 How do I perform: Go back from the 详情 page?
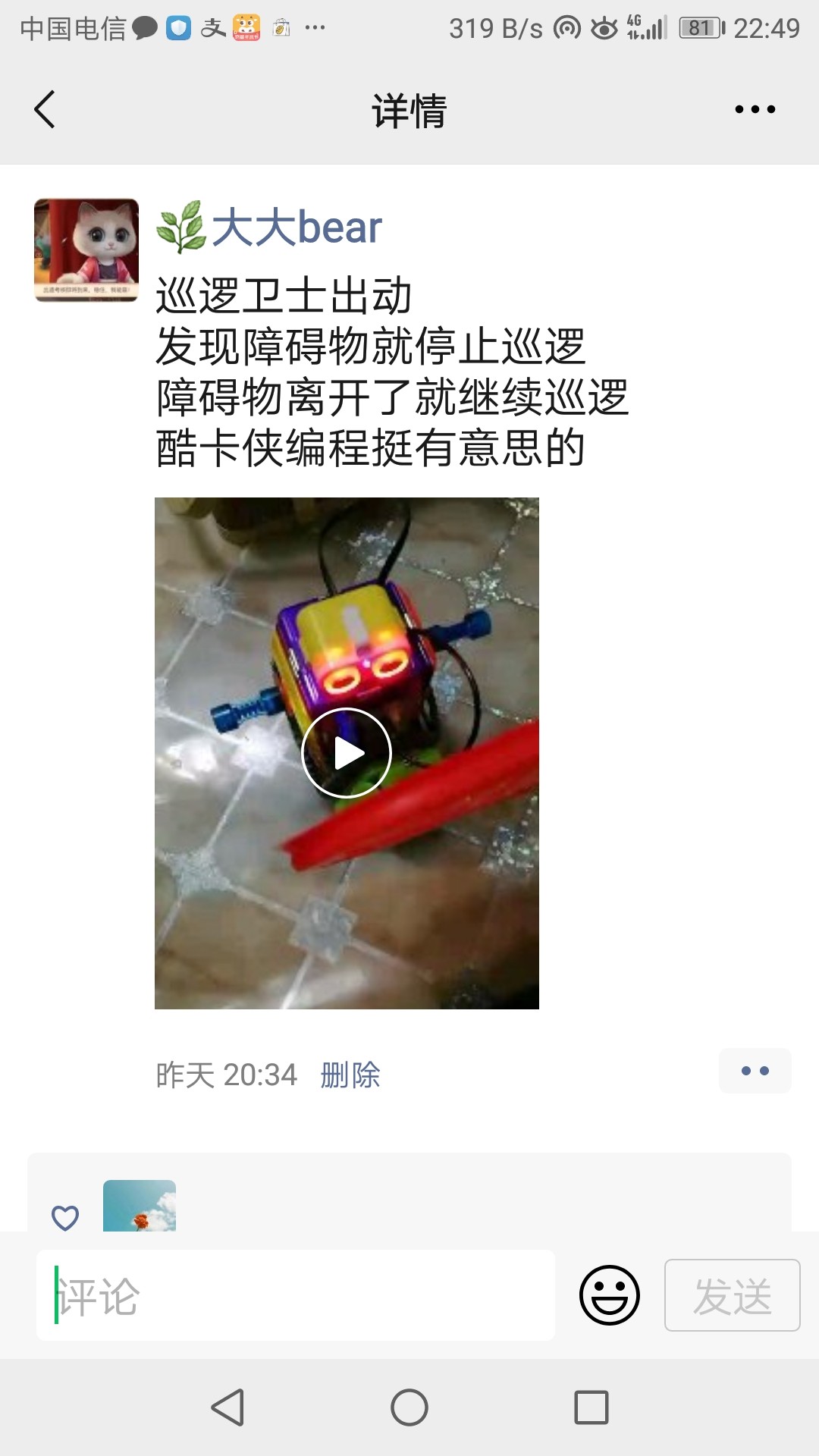[x=45, y=110]
